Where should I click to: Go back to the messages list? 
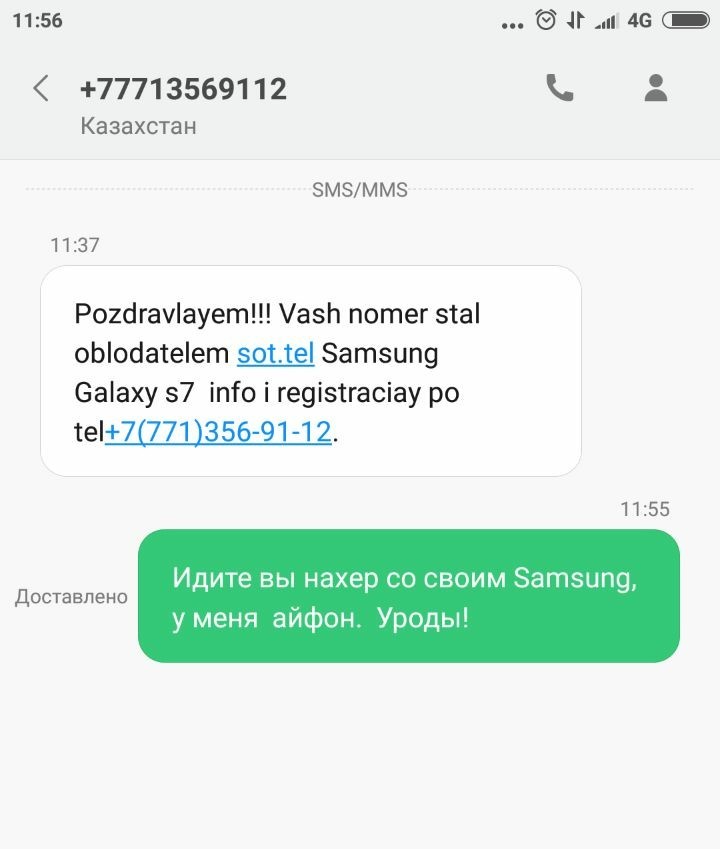pyautogui.click(x=40, y=89)
